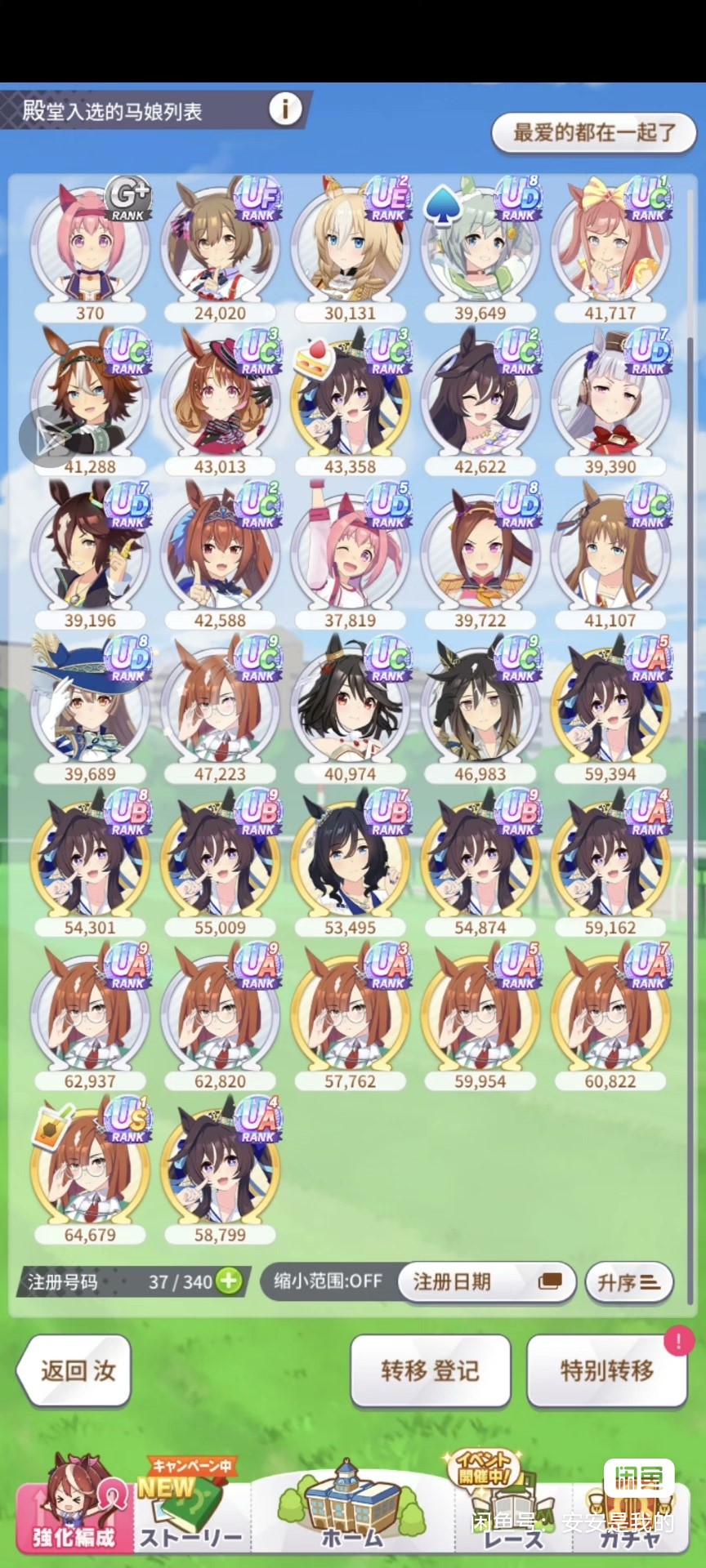Screen dimensions: 706x1568
Task: View the character card scored 30,131
Action: click(350, 245)
